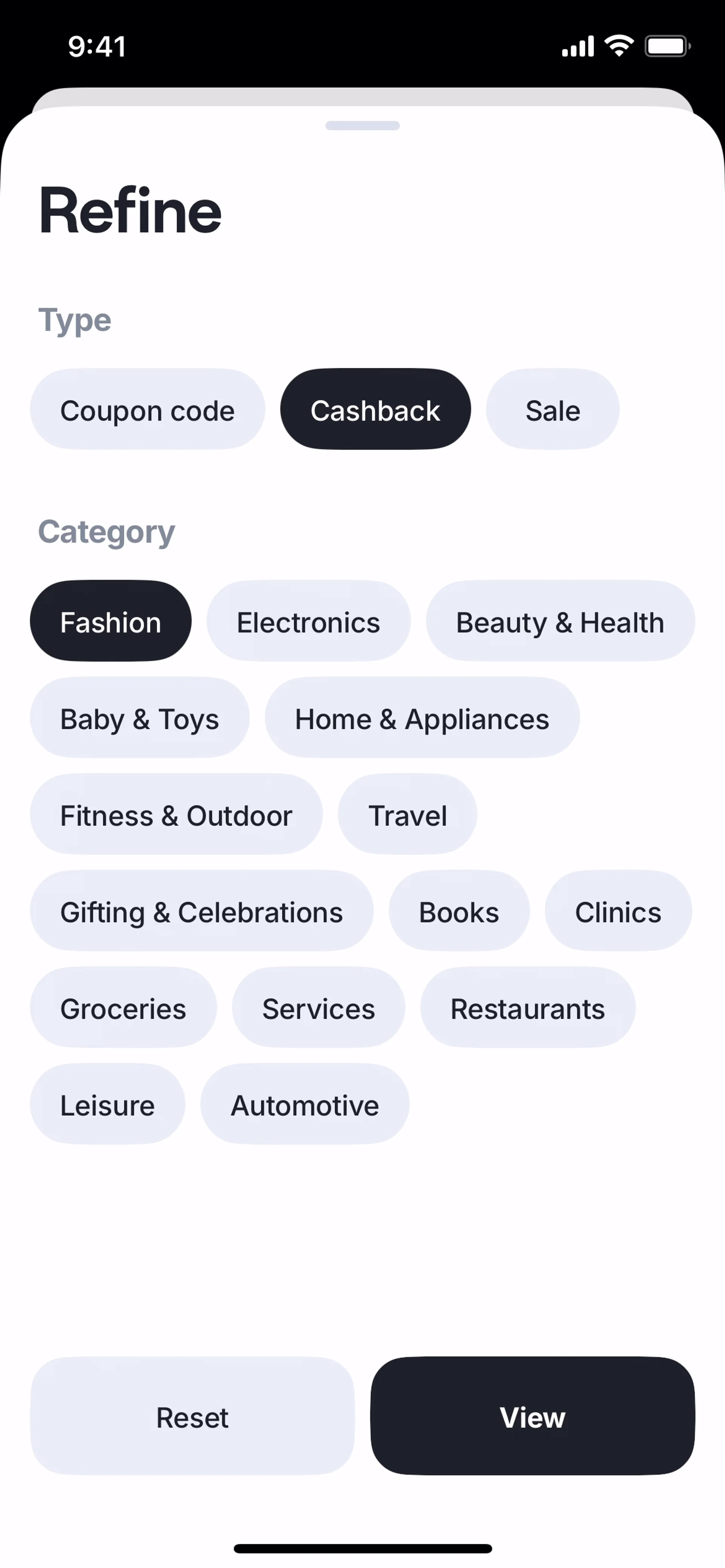The image size is (725, 1568).
Task: Pick the Leisure category chip
Action: coord(107,1105)
